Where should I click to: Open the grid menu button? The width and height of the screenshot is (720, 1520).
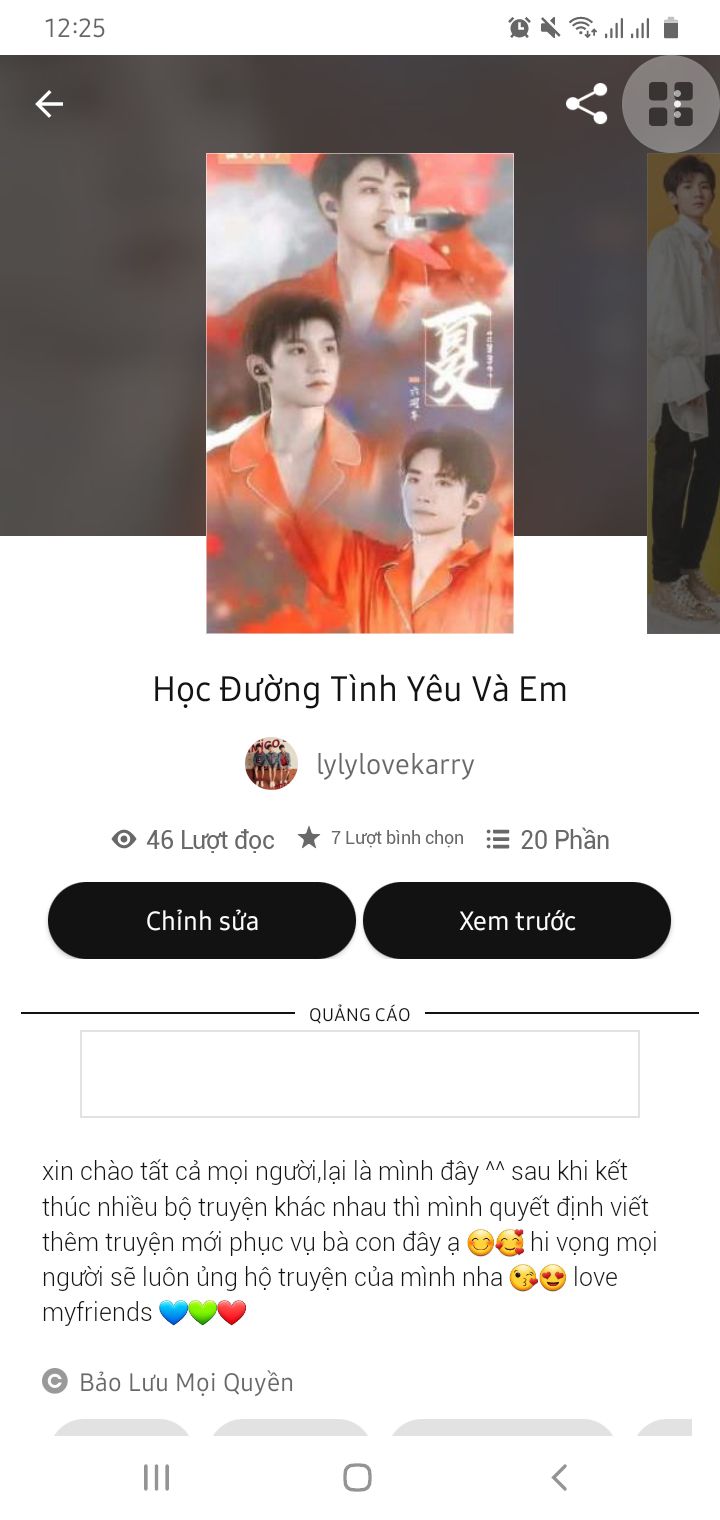671,104
